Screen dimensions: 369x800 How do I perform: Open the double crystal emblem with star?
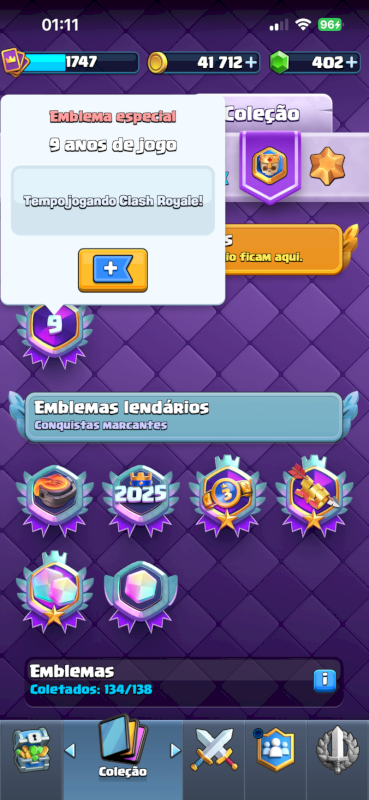55,591
